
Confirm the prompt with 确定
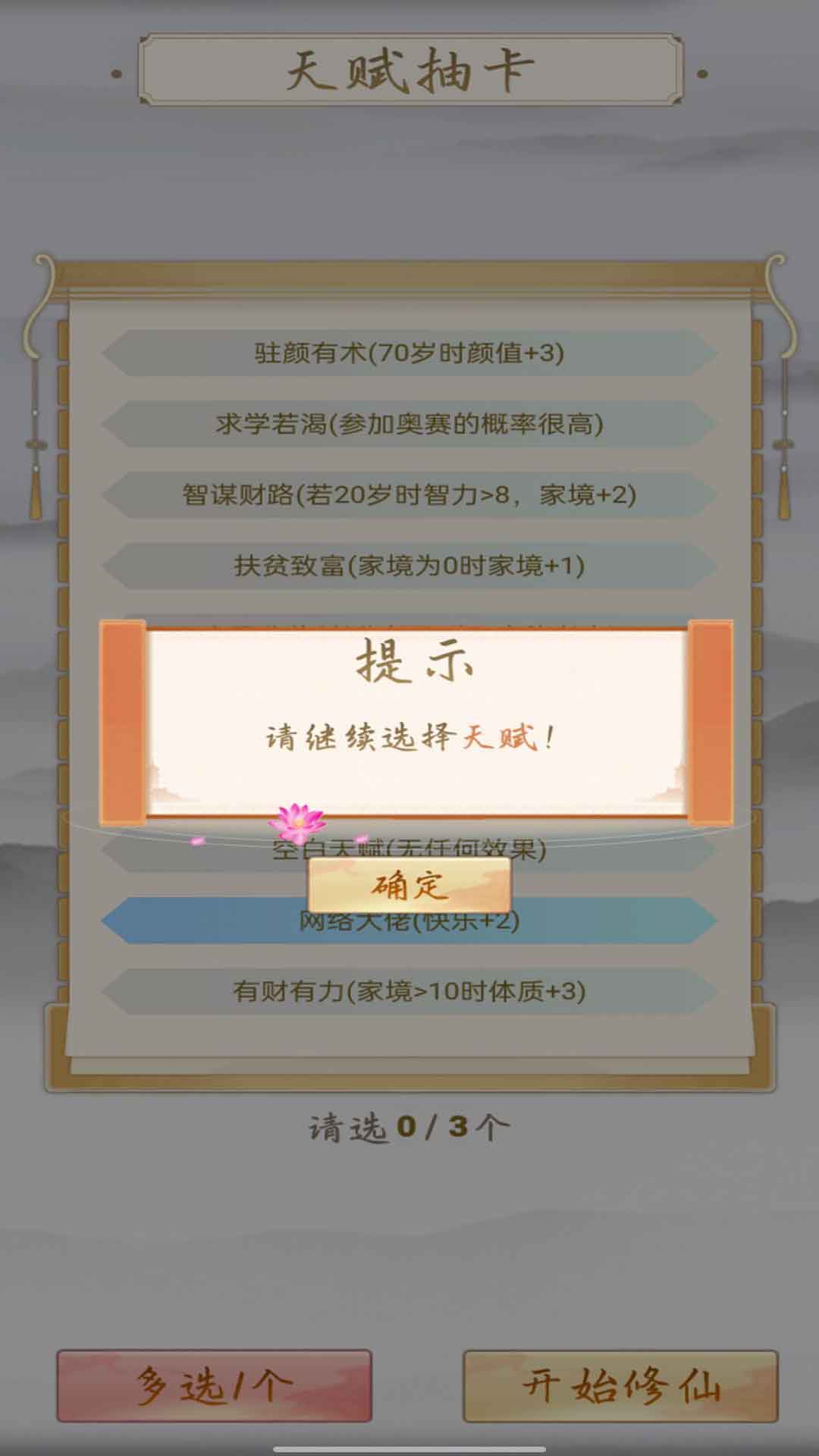pos(409,885)
